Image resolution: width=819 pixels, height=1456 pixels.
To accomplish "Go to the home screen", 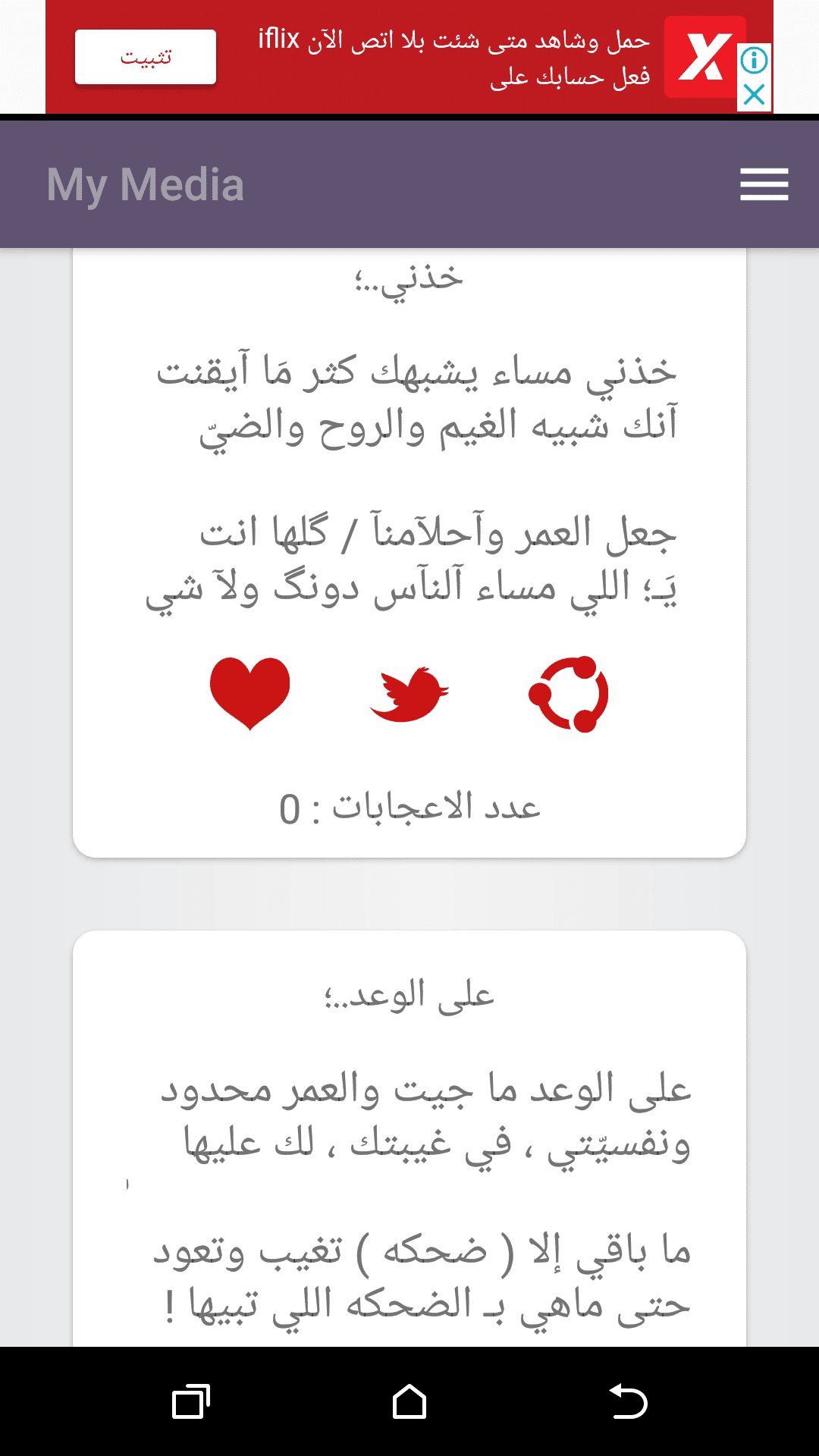I will [x=409, y=1401].
